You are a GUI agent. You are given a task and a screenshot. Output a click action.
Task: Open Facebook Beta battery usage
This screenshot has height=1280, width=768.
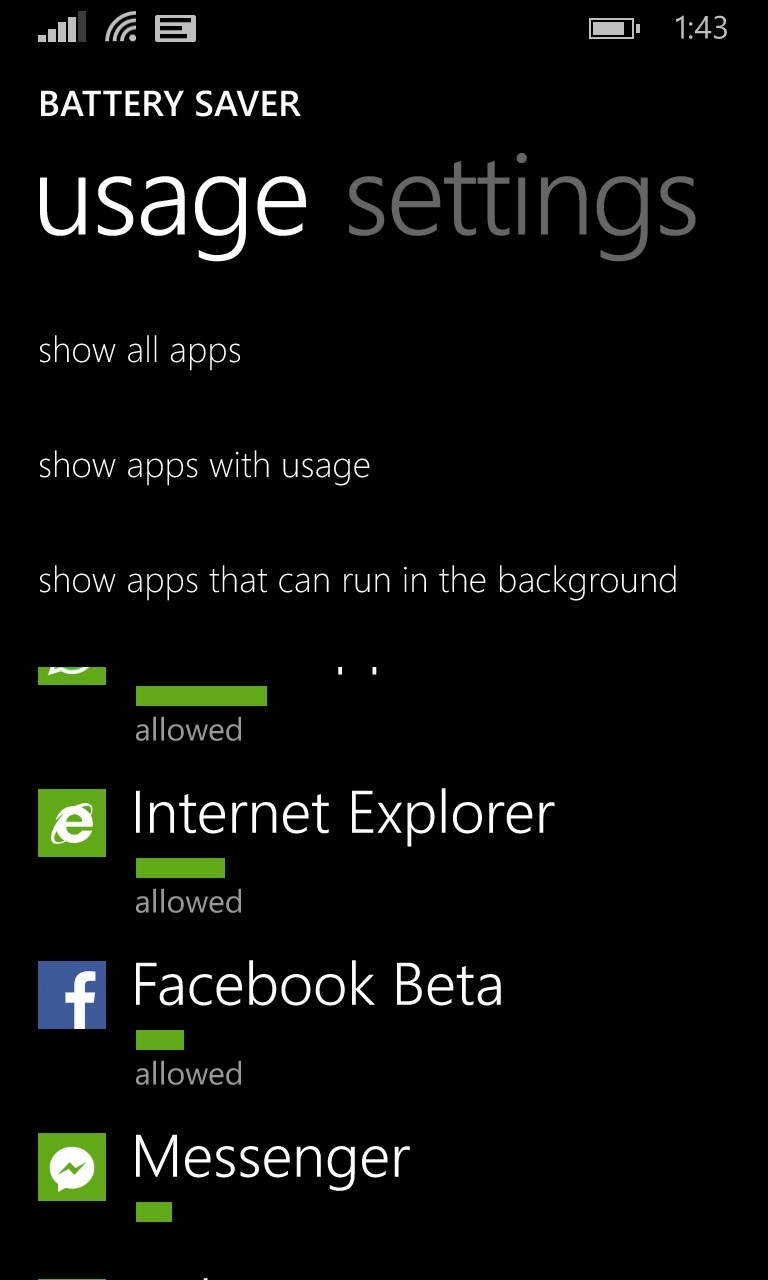point(384,1023)
